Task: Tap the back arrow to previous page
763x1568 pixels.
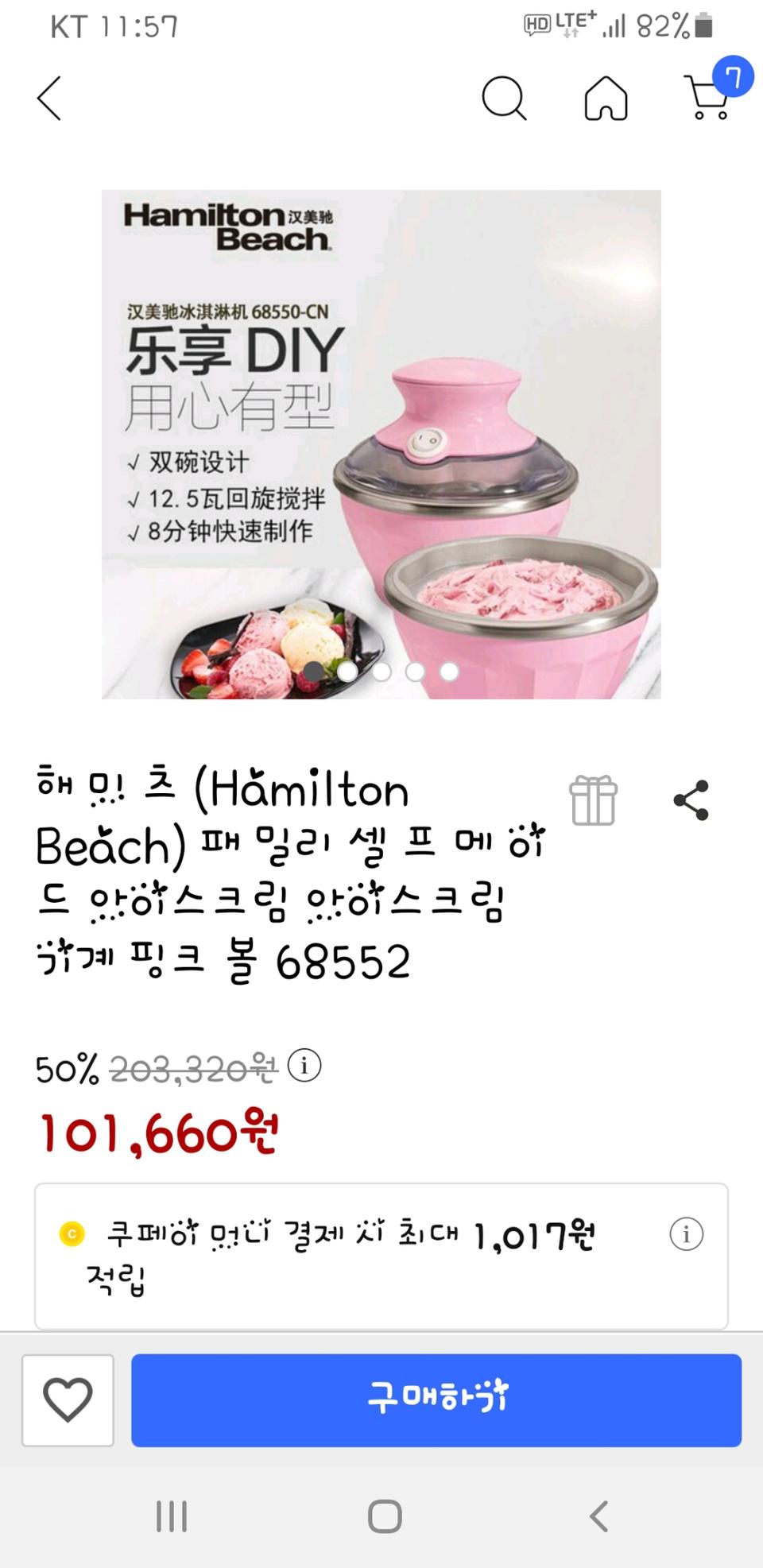Action: [x=49, y=99]
